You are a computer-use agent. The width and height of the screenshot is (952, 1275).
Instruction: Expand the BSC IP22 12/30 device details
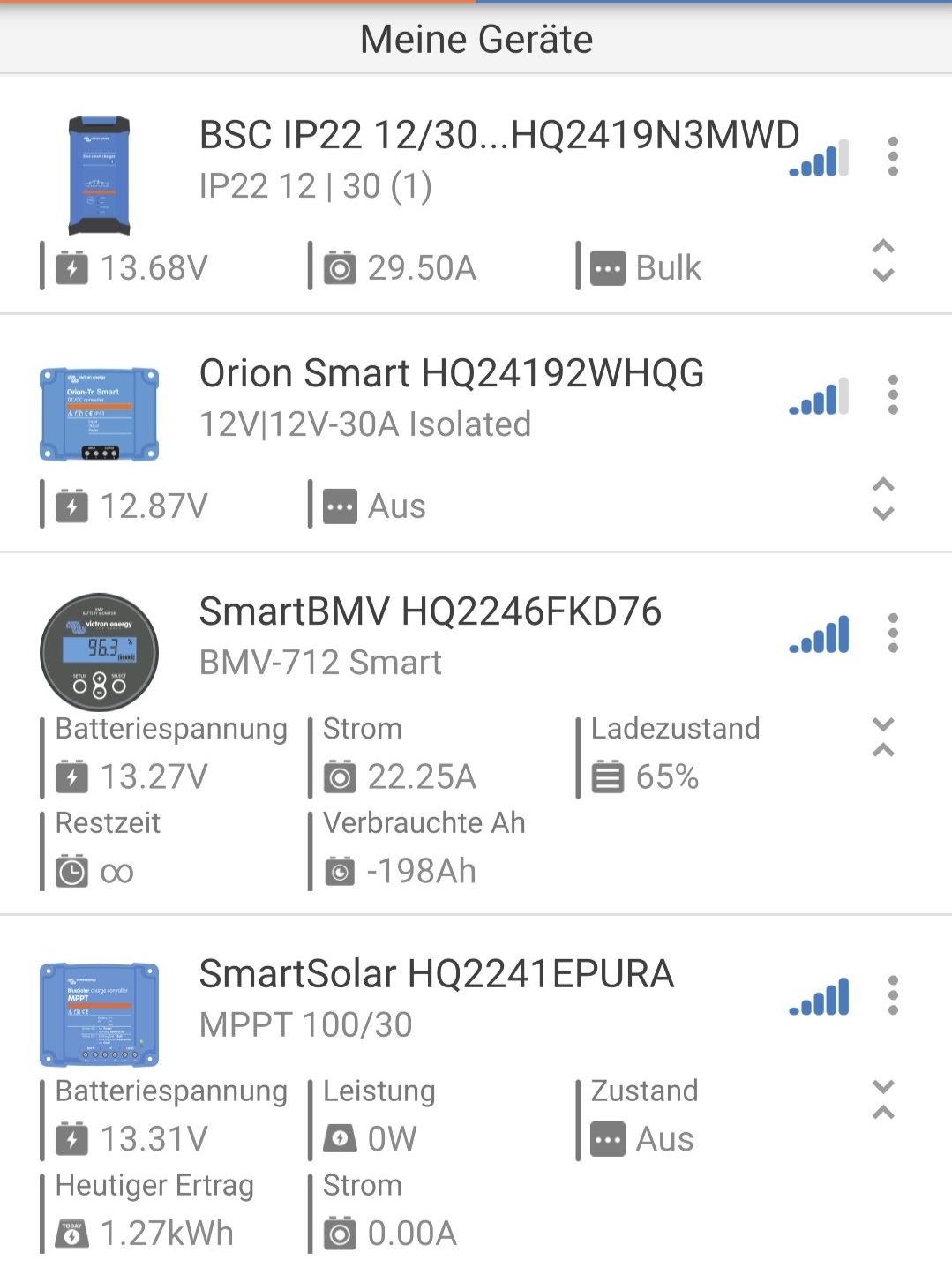883,261
